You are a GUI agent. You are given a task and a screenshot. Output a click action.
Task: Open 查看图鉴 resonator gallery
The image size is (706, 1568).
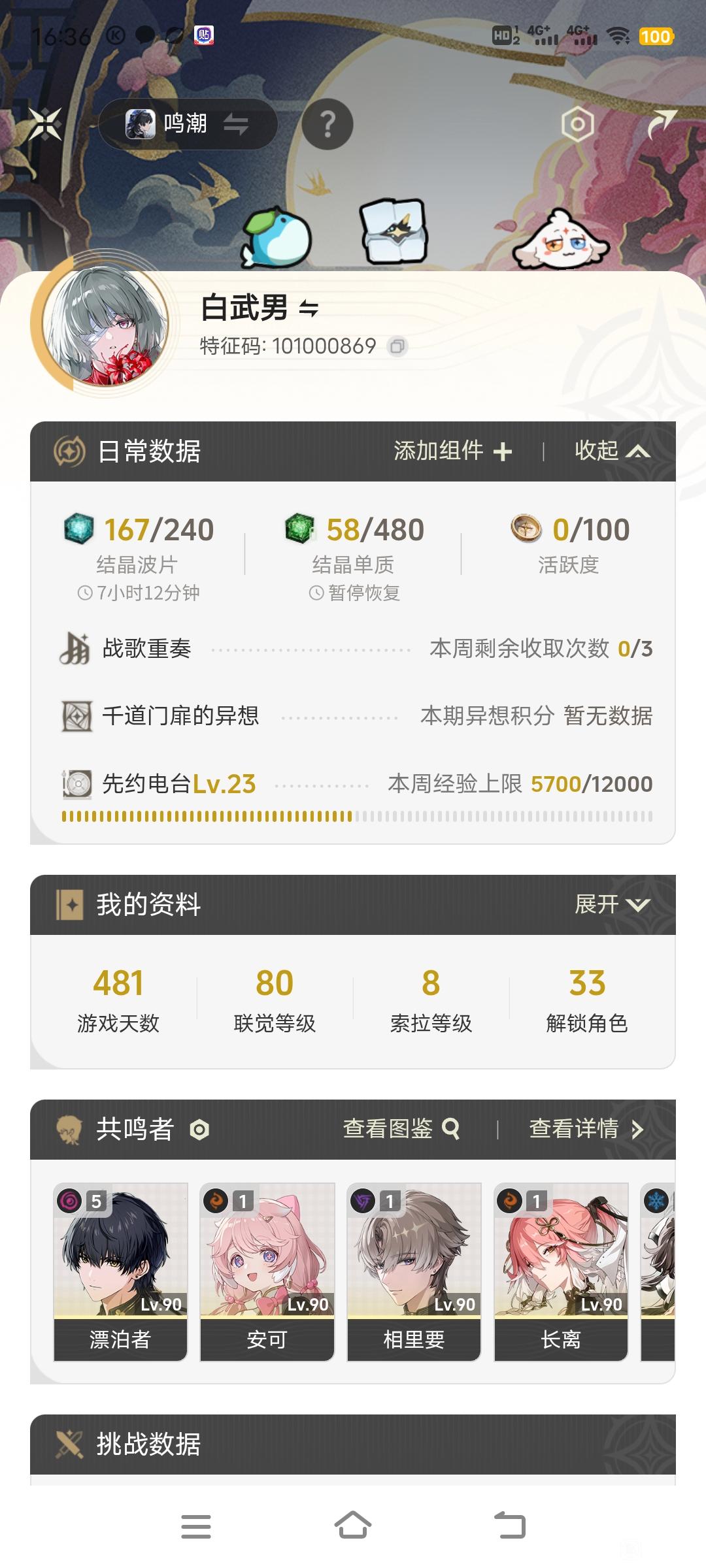[401, 1129]
